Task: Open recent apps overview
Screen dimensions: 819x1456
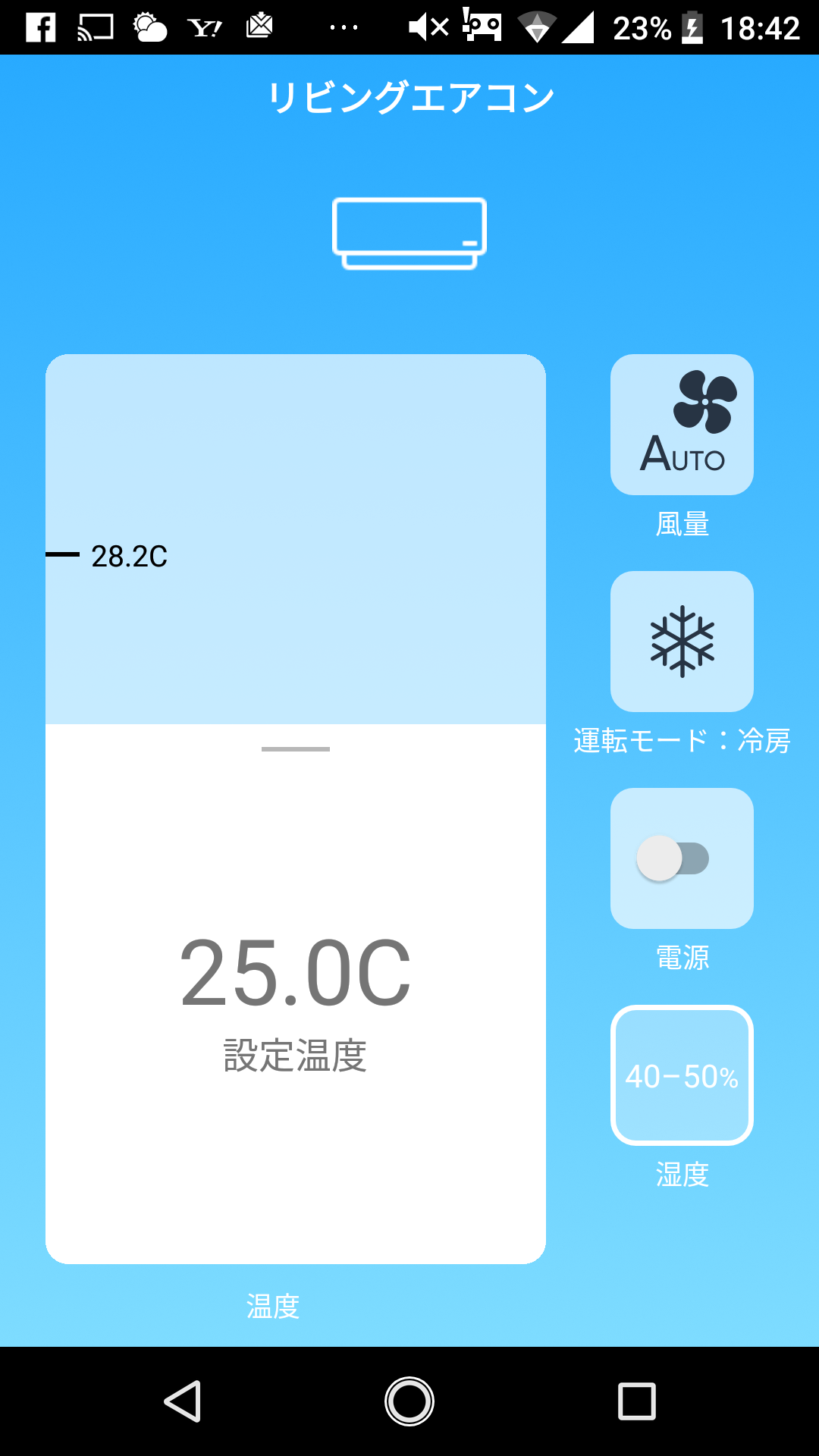Action: [637, 1401]
